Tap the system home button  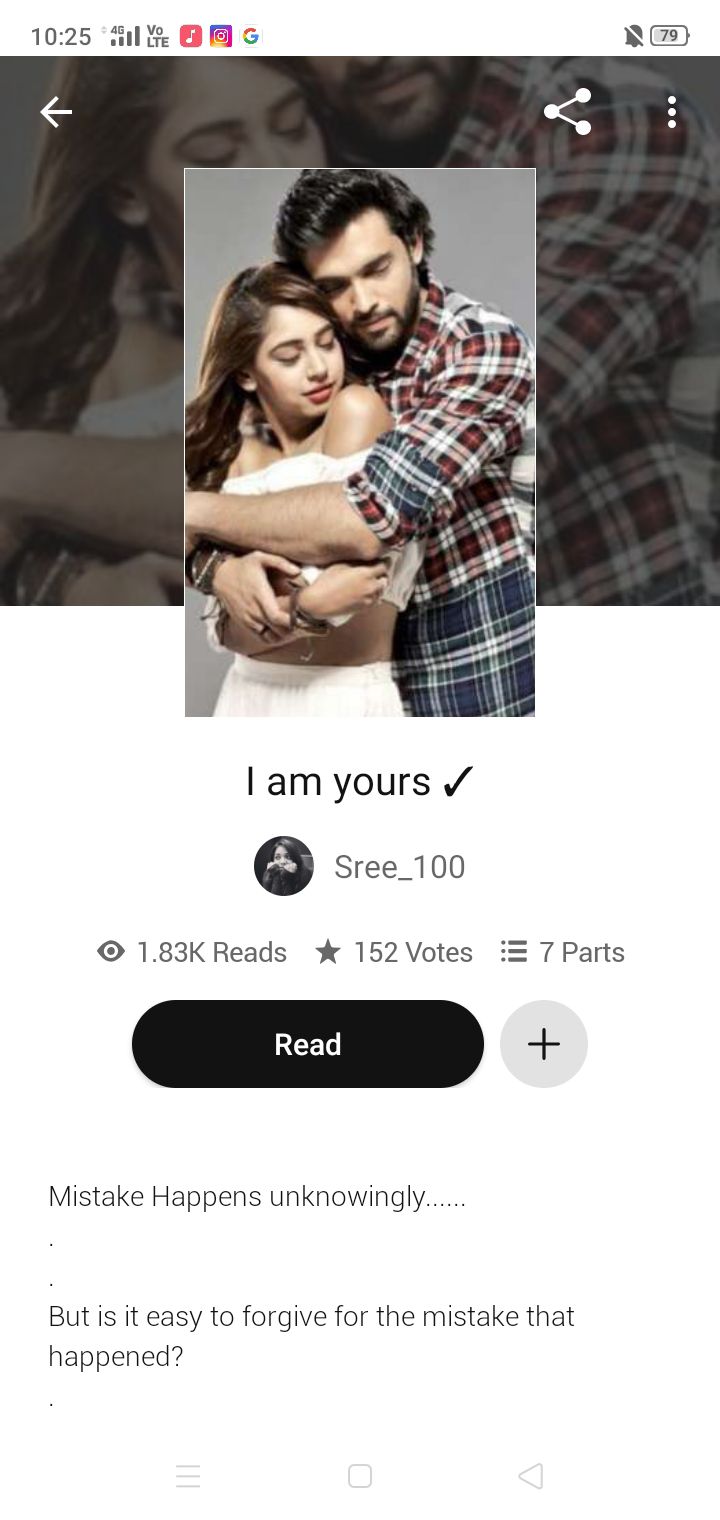[360, 1476]
